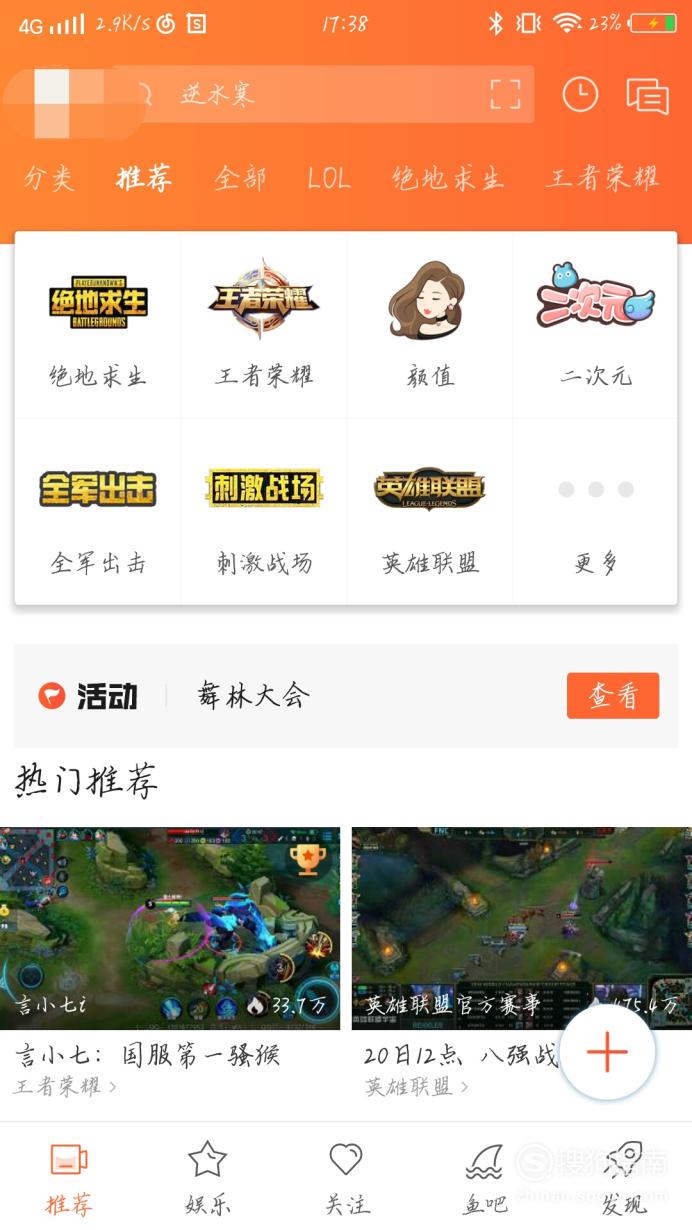692x1230 pixels.
Task: Open the 英雄联盟 category tile
Action: 430,511
